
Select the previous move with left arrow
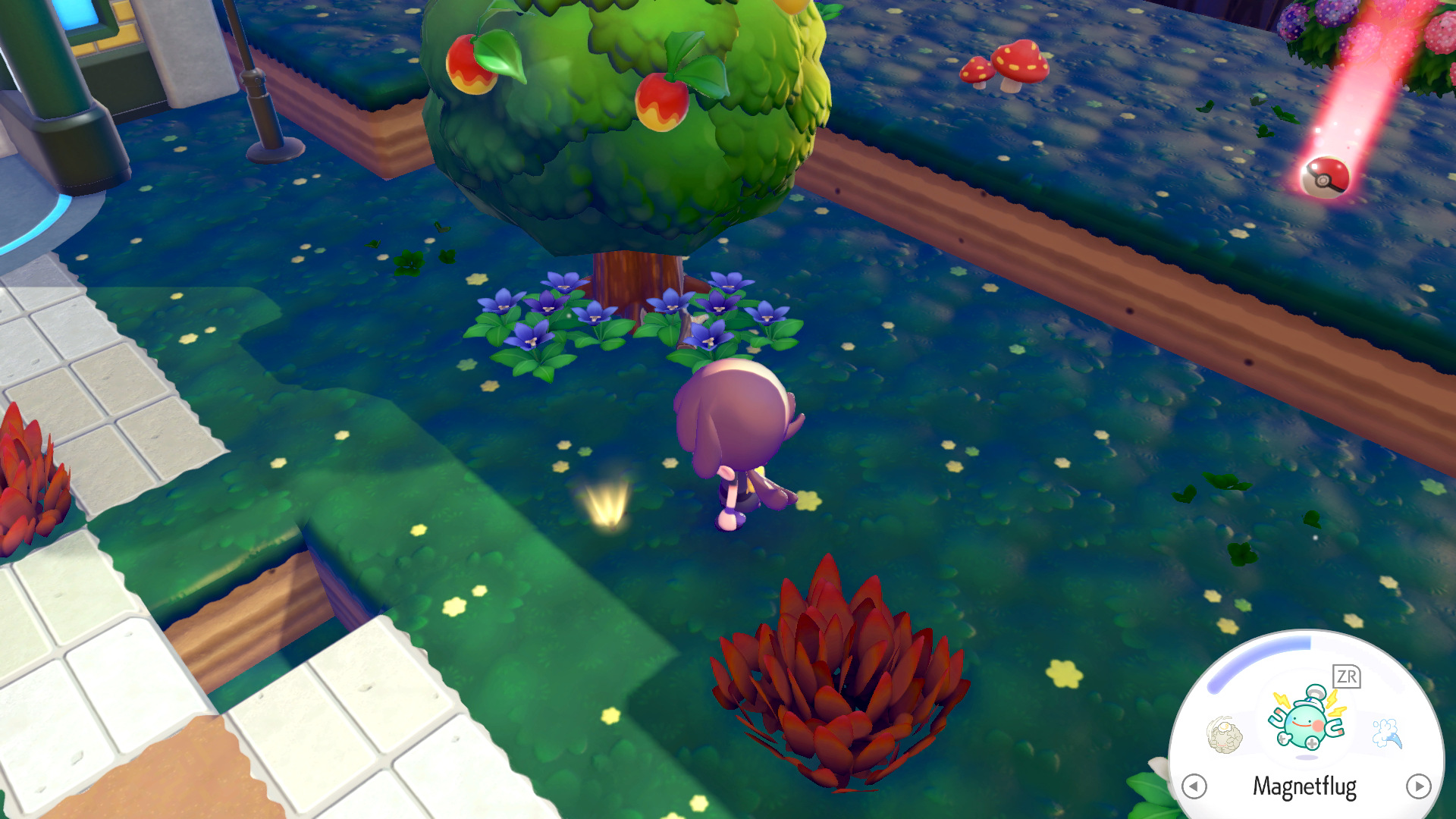pos(1194,786)
